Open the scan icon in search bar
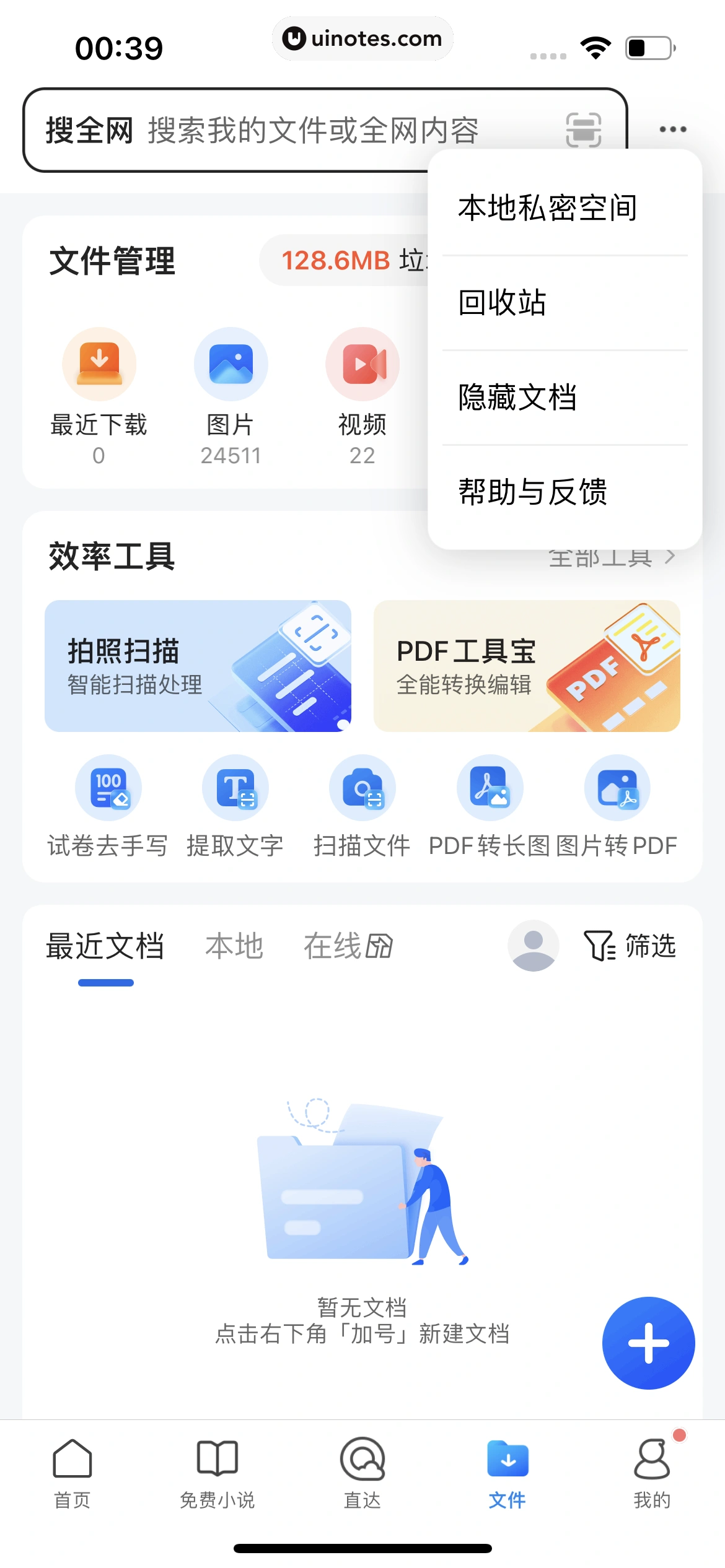 click(583, 130)
